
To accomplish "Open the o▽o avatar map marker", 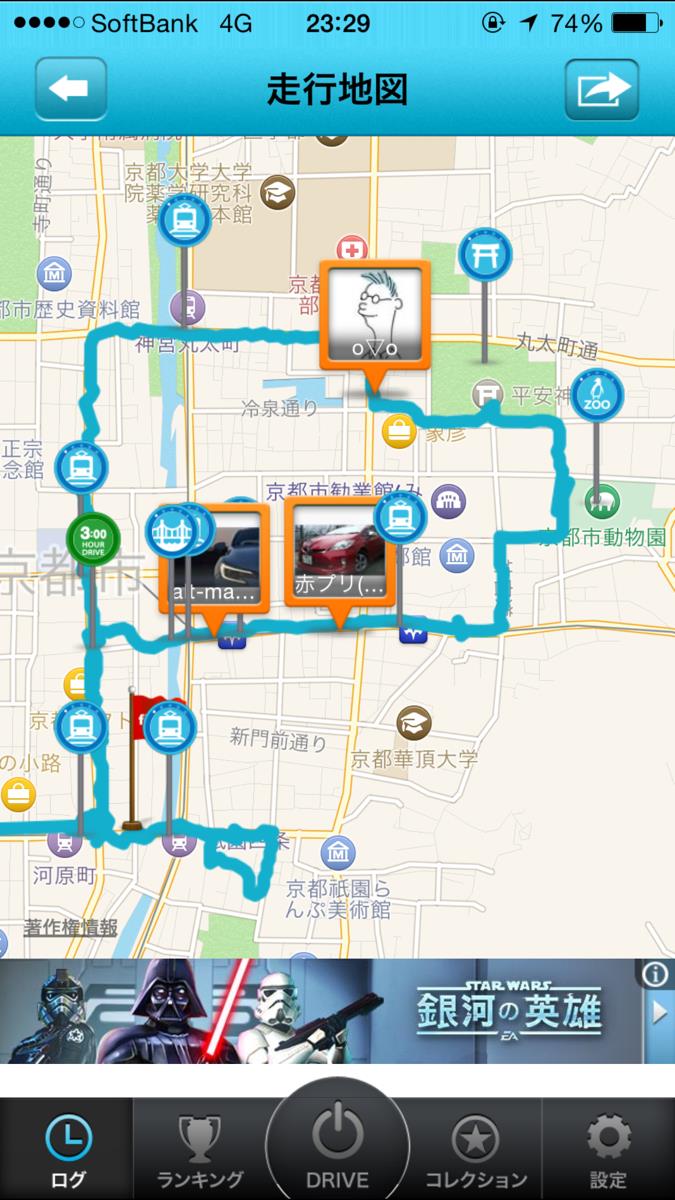I will coord(375,315).
